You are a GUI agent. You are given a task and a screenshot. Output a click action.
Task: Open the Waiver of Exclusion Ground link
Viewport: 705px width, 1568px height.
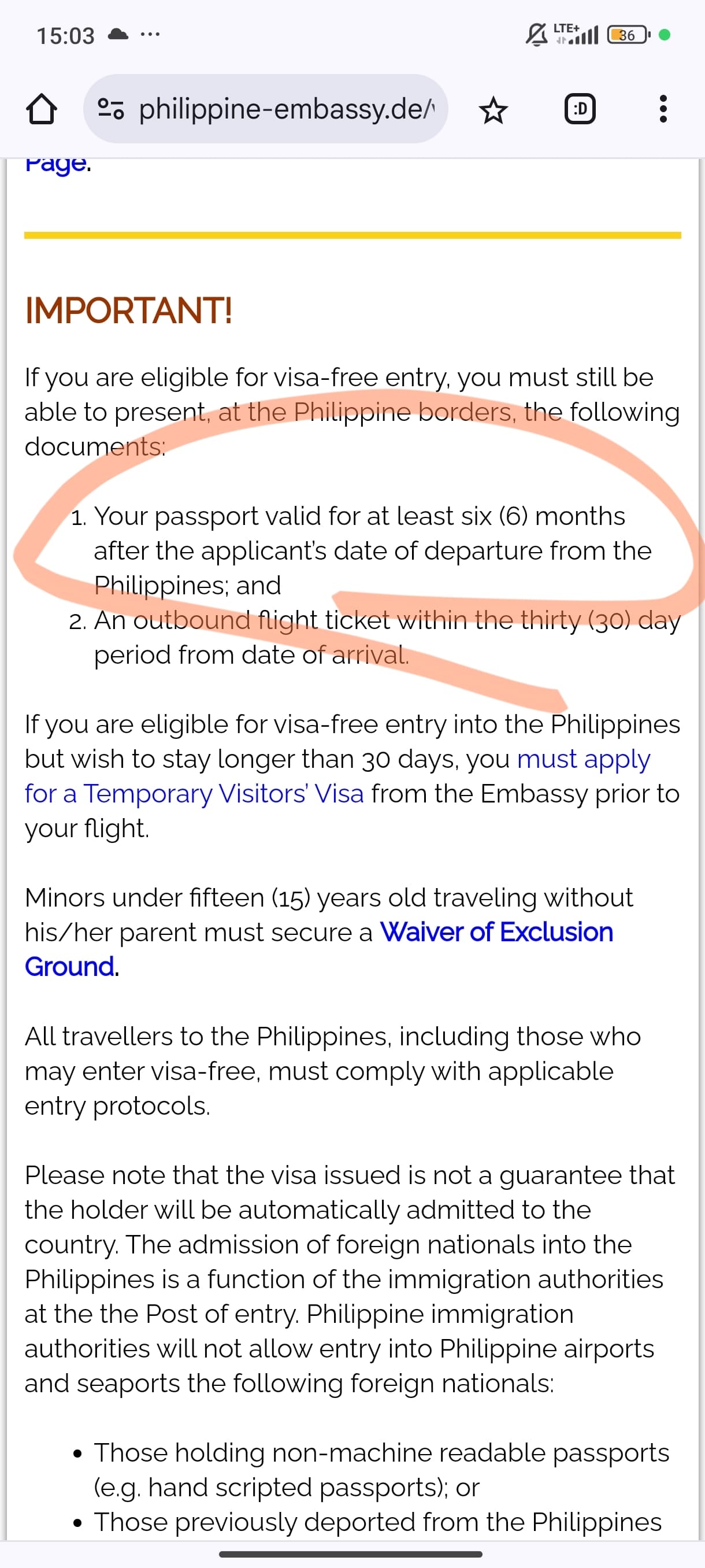pyautogui.click(x=319, y=949)
